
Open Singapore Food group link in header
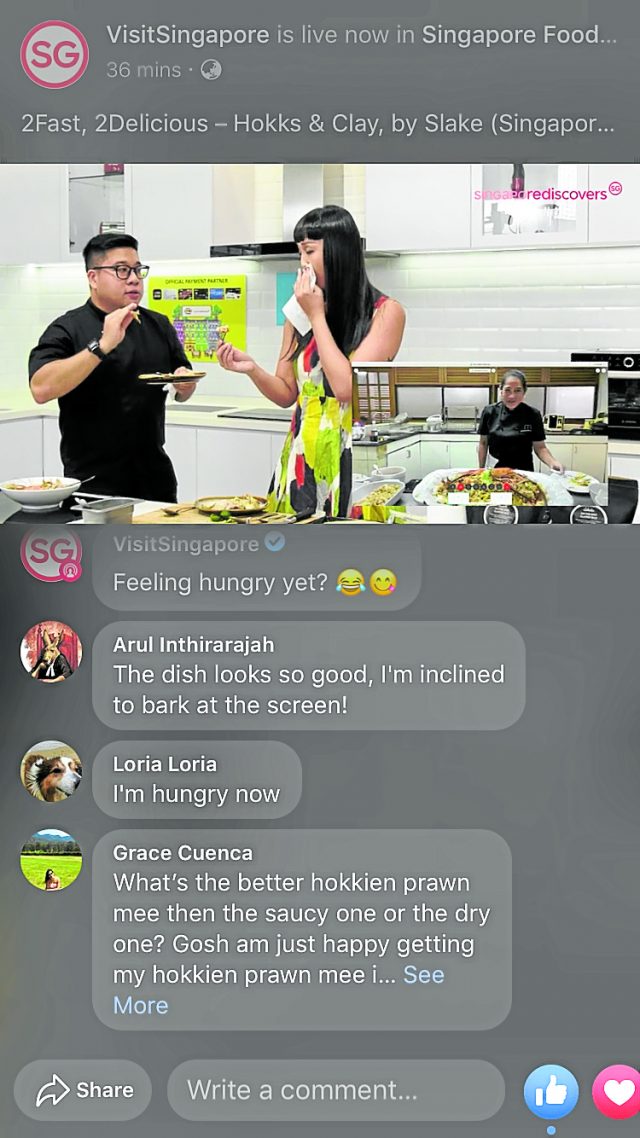click(x=518, y=35)
